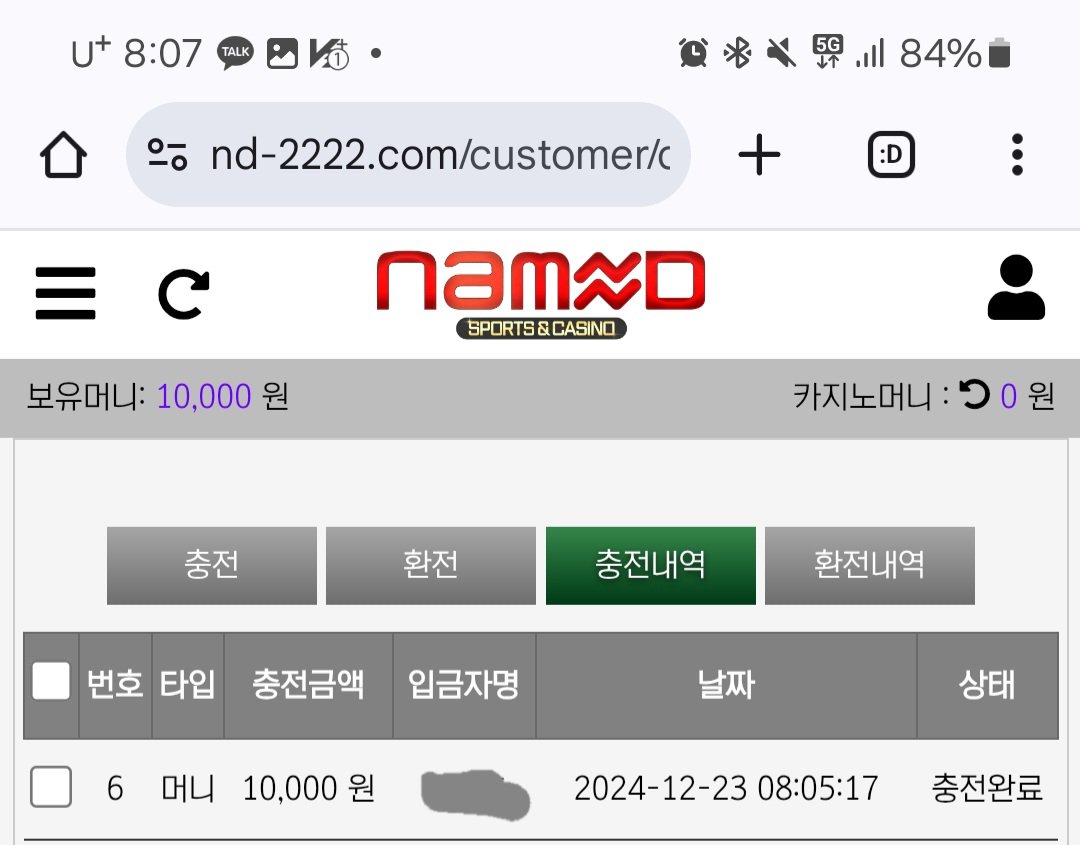Tap the nd-2222.com address bar

tap(420, 155)
